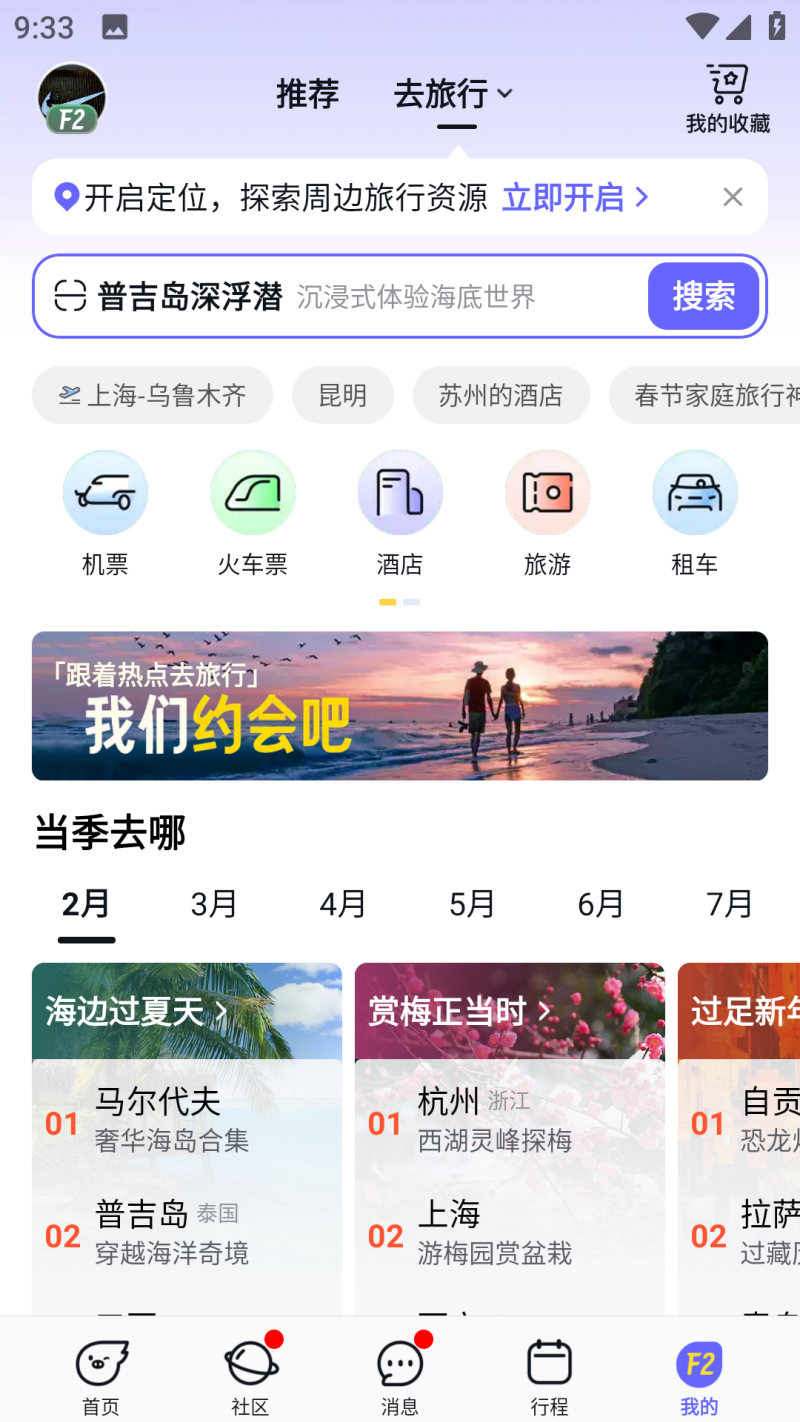Open the 租车 car rental icon
The width and height of the screenshot is (800, 1422).
pyautogui.click(x=694, y=492)
